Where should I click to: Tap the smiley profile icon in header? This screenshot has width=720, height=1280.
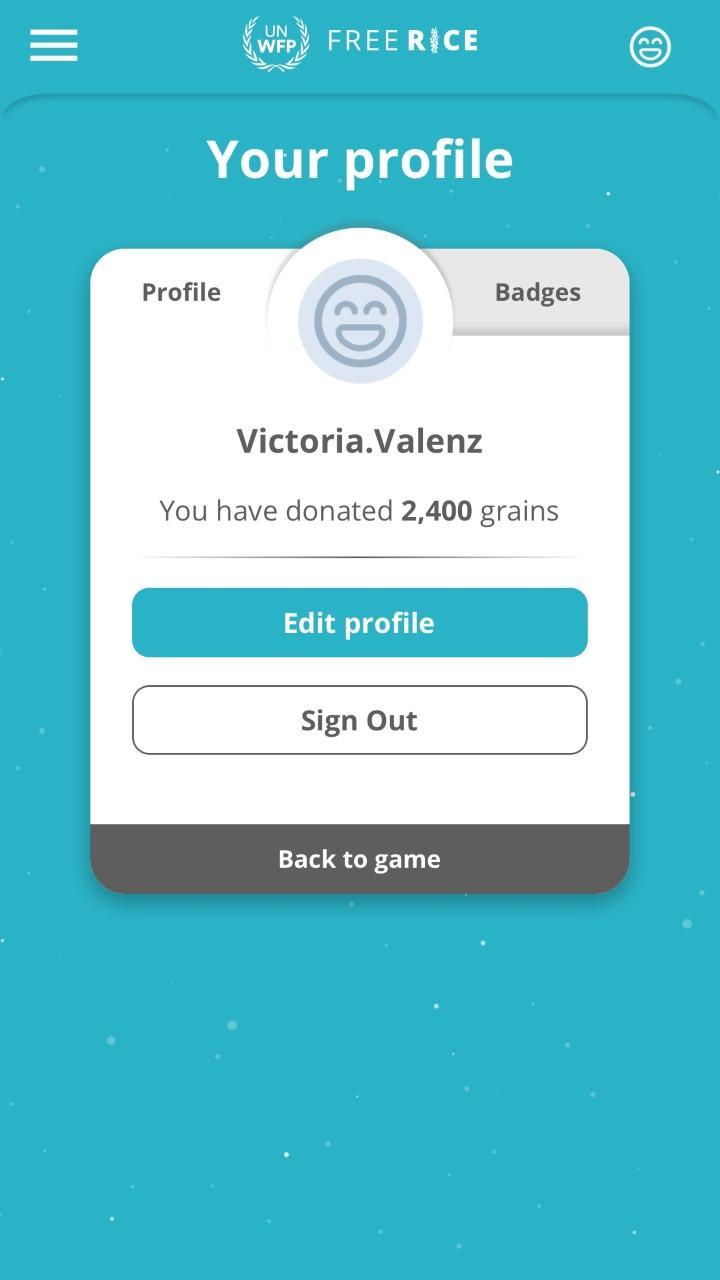[650, 46]
